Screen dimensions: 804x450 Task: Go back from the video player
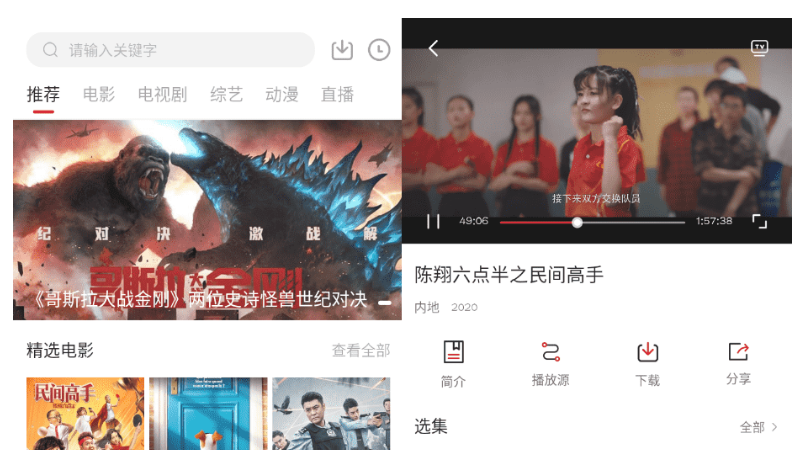point(433,49)
